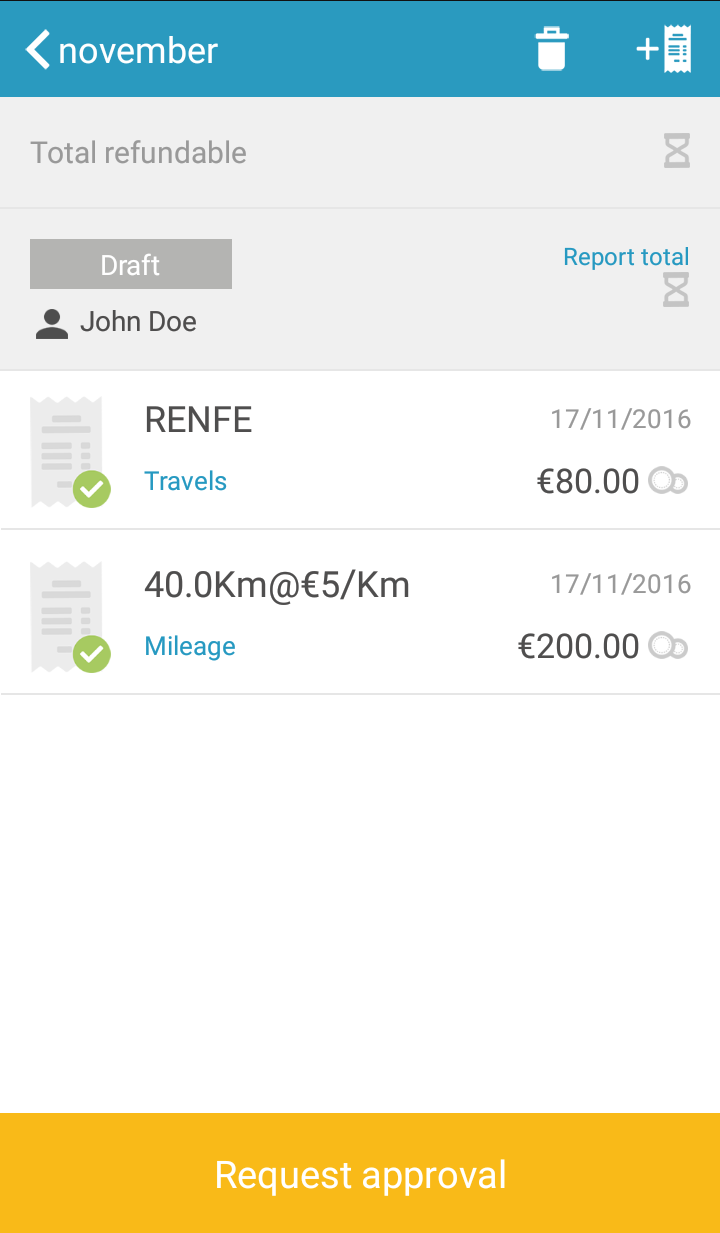
Task: Add a new expense receipt
Action: (665, 49)
